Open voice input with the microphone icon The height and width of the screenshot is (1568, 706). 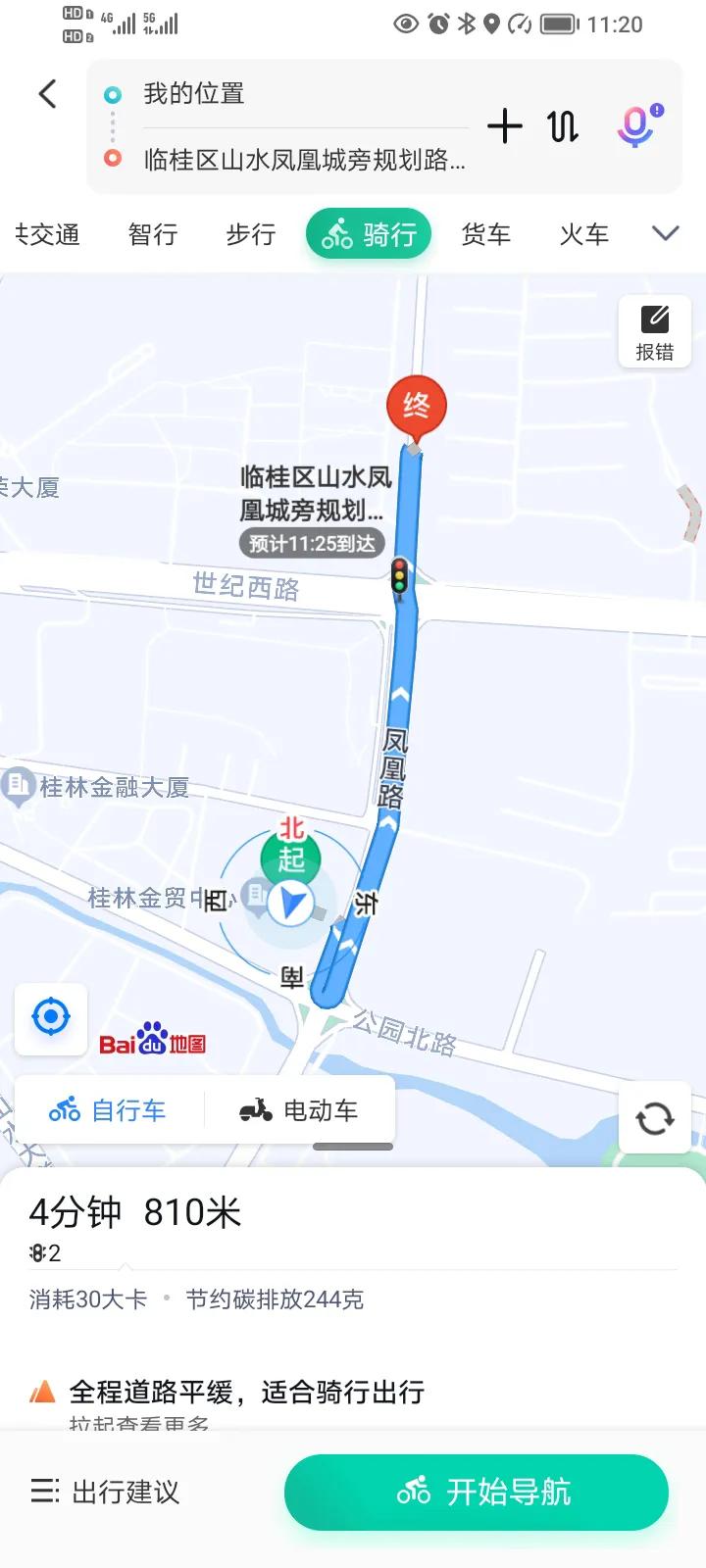633,126
